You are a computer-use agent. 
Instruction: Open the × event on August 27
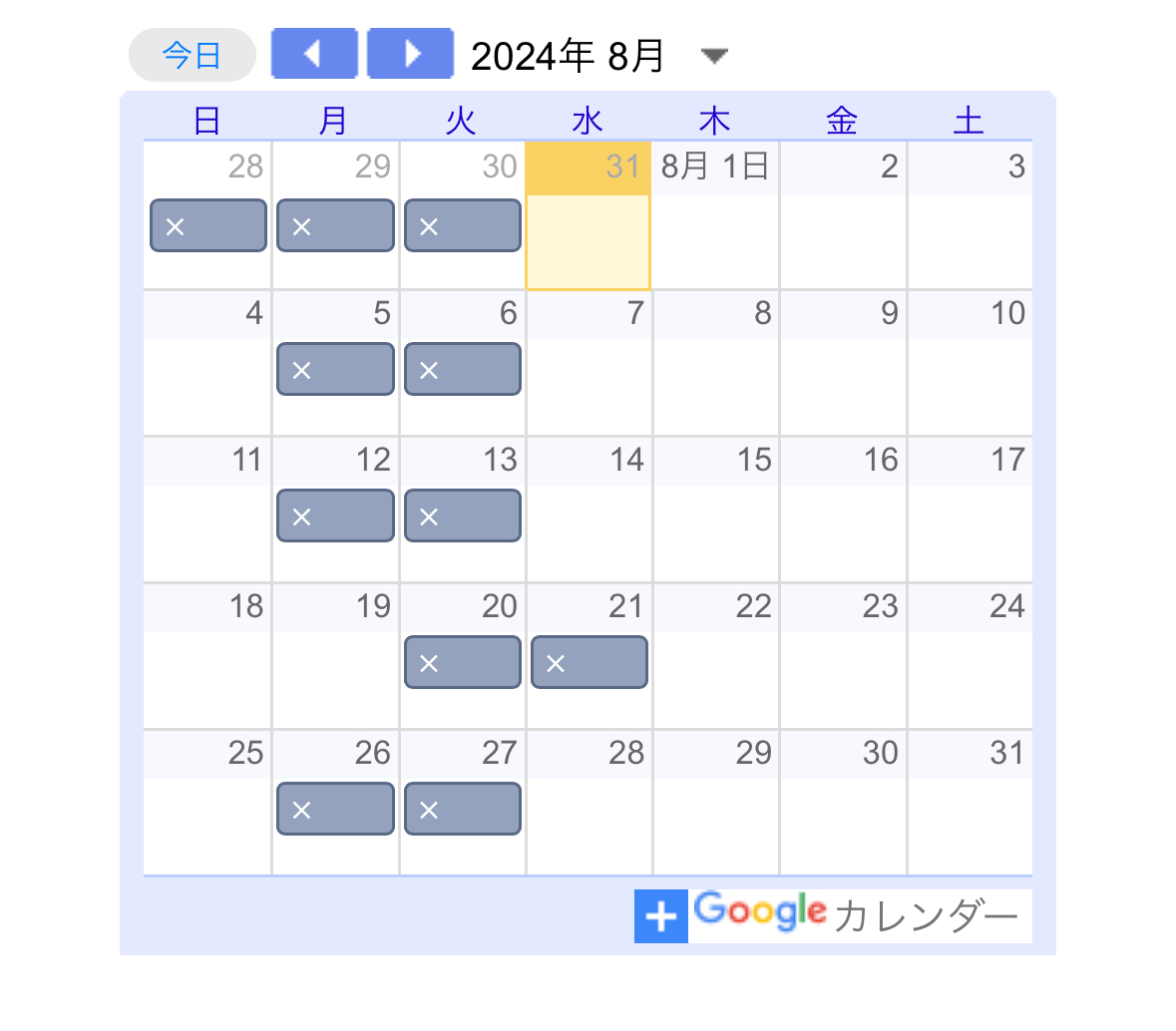pos(462,810)
